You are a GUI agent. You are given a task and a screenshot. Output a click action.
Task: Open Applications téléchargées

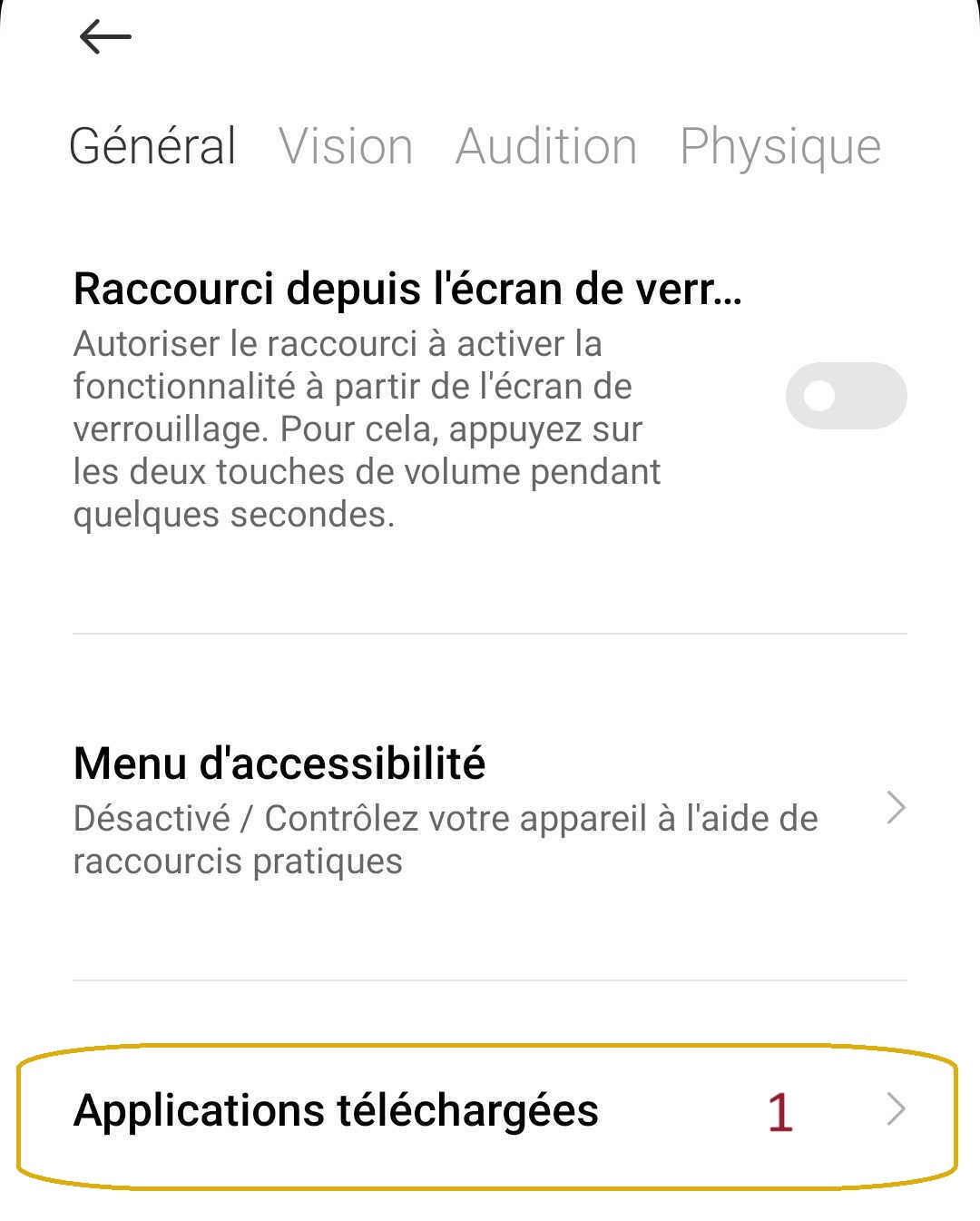point(490,1110)
